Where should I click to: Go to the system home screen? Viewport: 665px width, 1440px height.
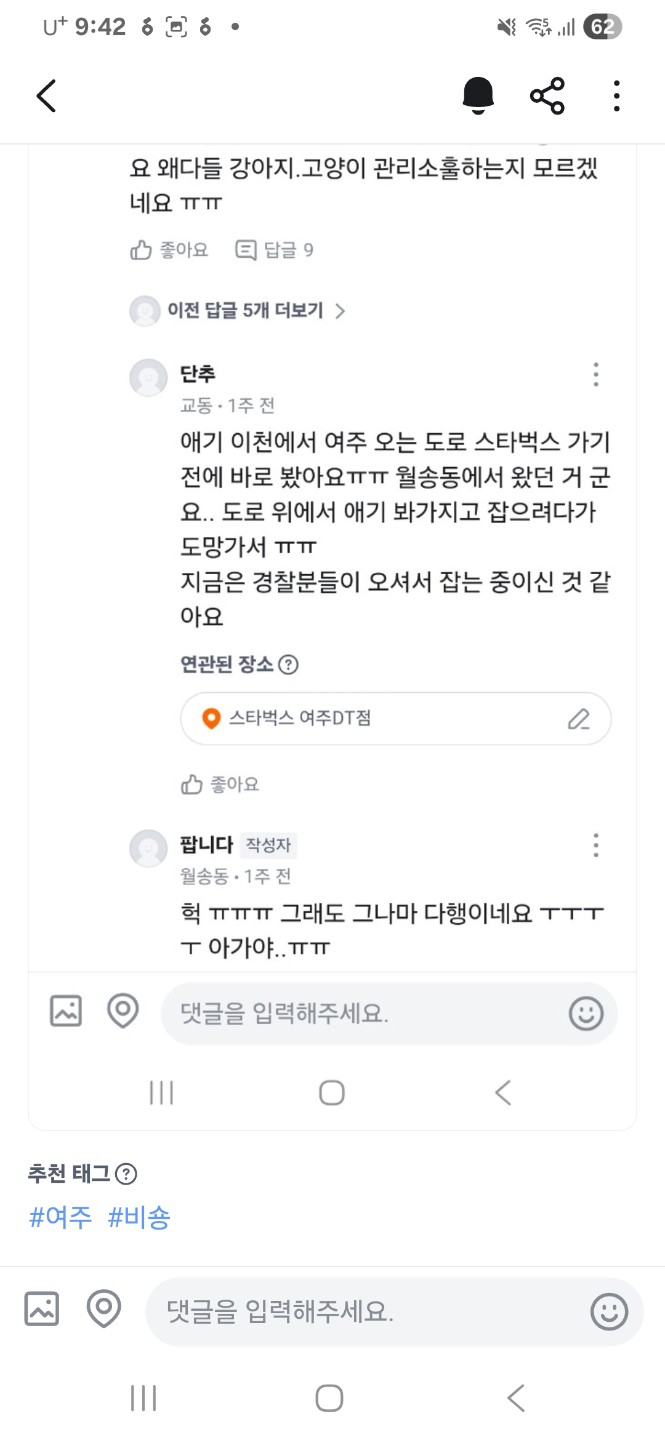[330, 1397]
